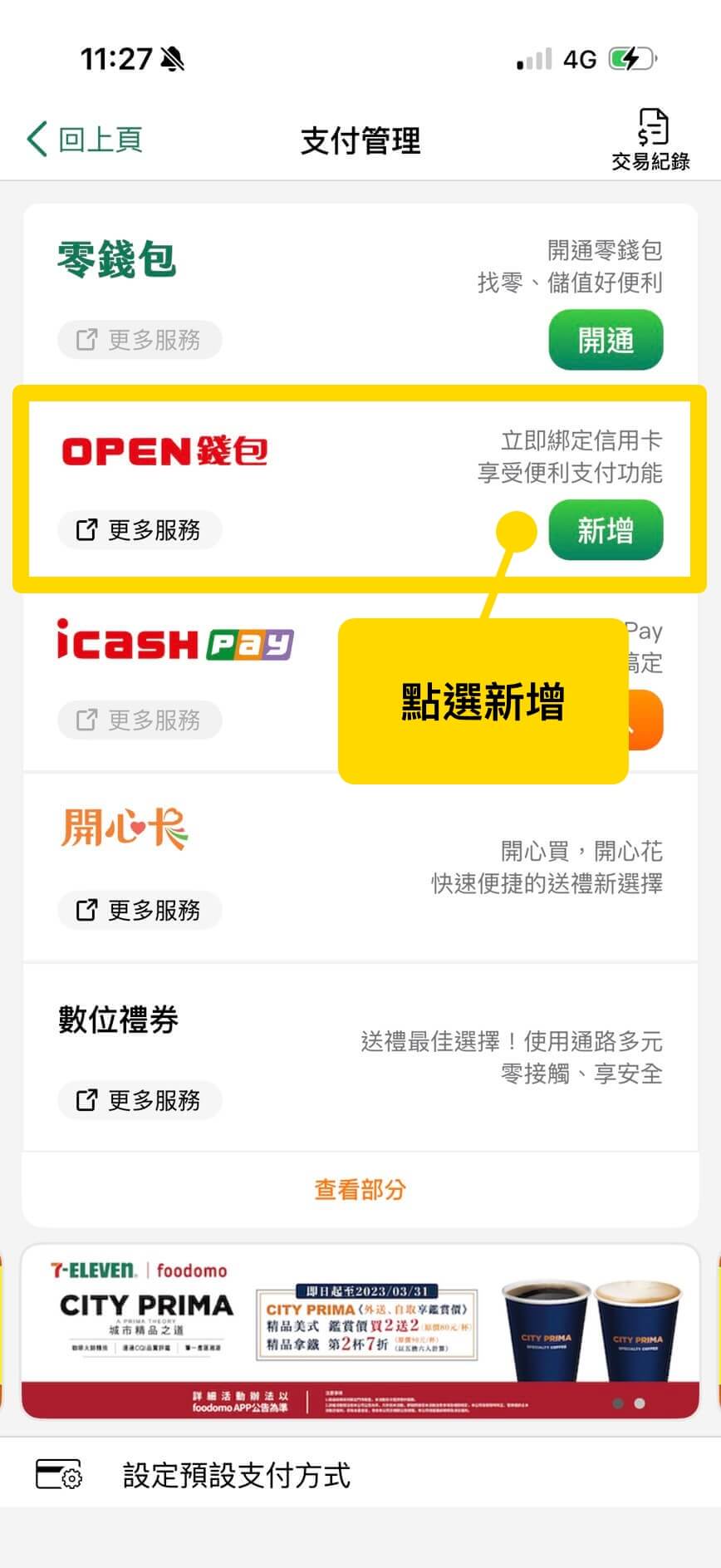Go back using 回上頁
The width and height of the screenshot is (721, 1568).
click(x=85, y=140)
